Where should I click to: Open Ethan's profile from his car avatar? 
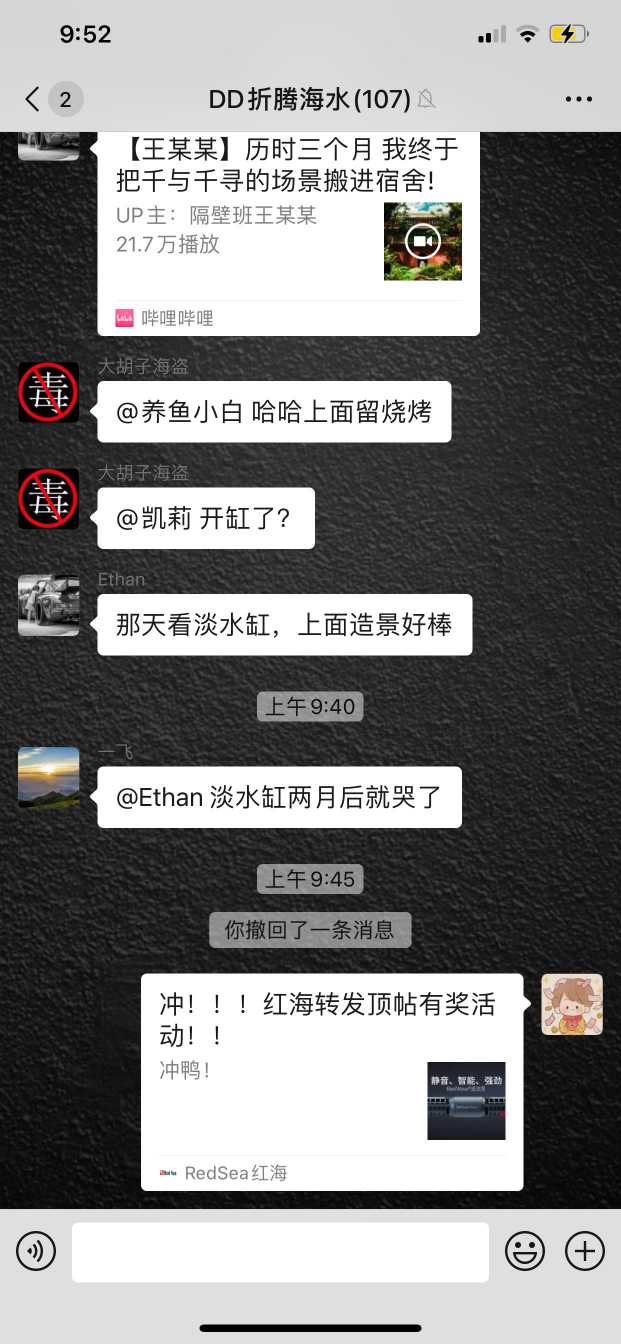[48, 605]
